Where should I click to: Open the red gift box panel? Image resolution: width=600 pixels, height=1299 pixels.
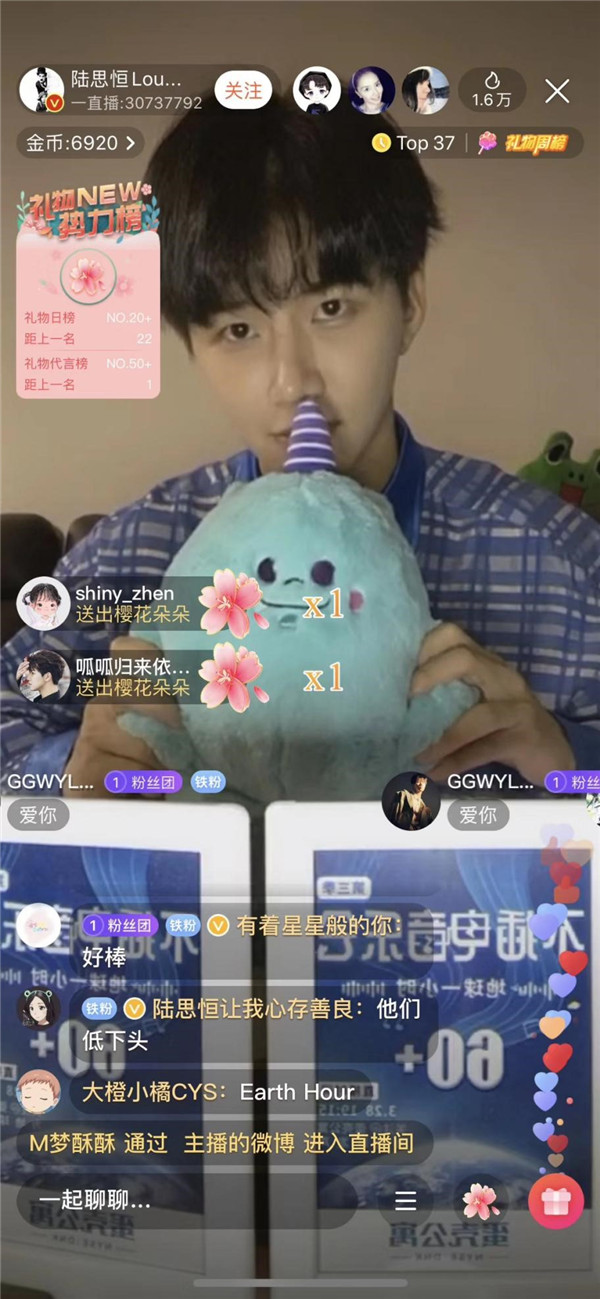(x=555, y=1200)
